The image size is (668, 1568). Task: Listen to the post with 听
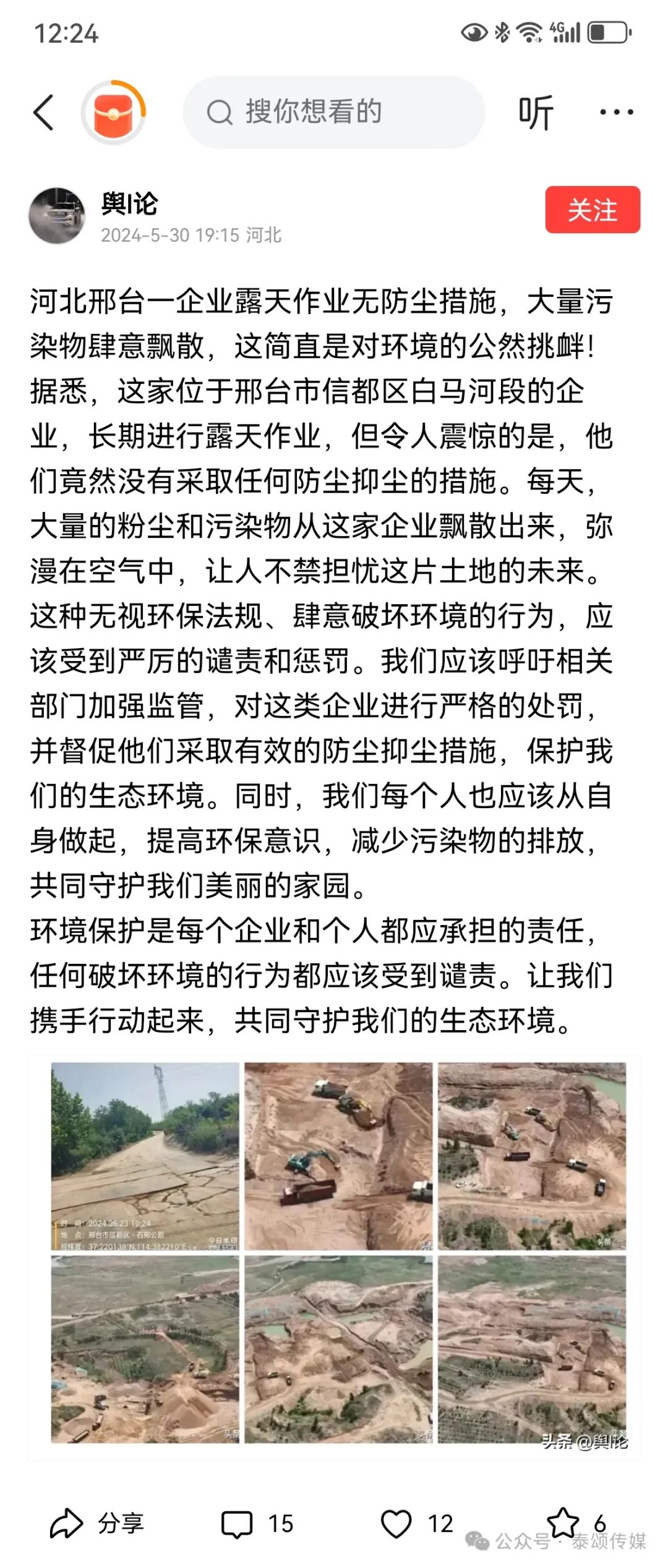click(536, 113)
